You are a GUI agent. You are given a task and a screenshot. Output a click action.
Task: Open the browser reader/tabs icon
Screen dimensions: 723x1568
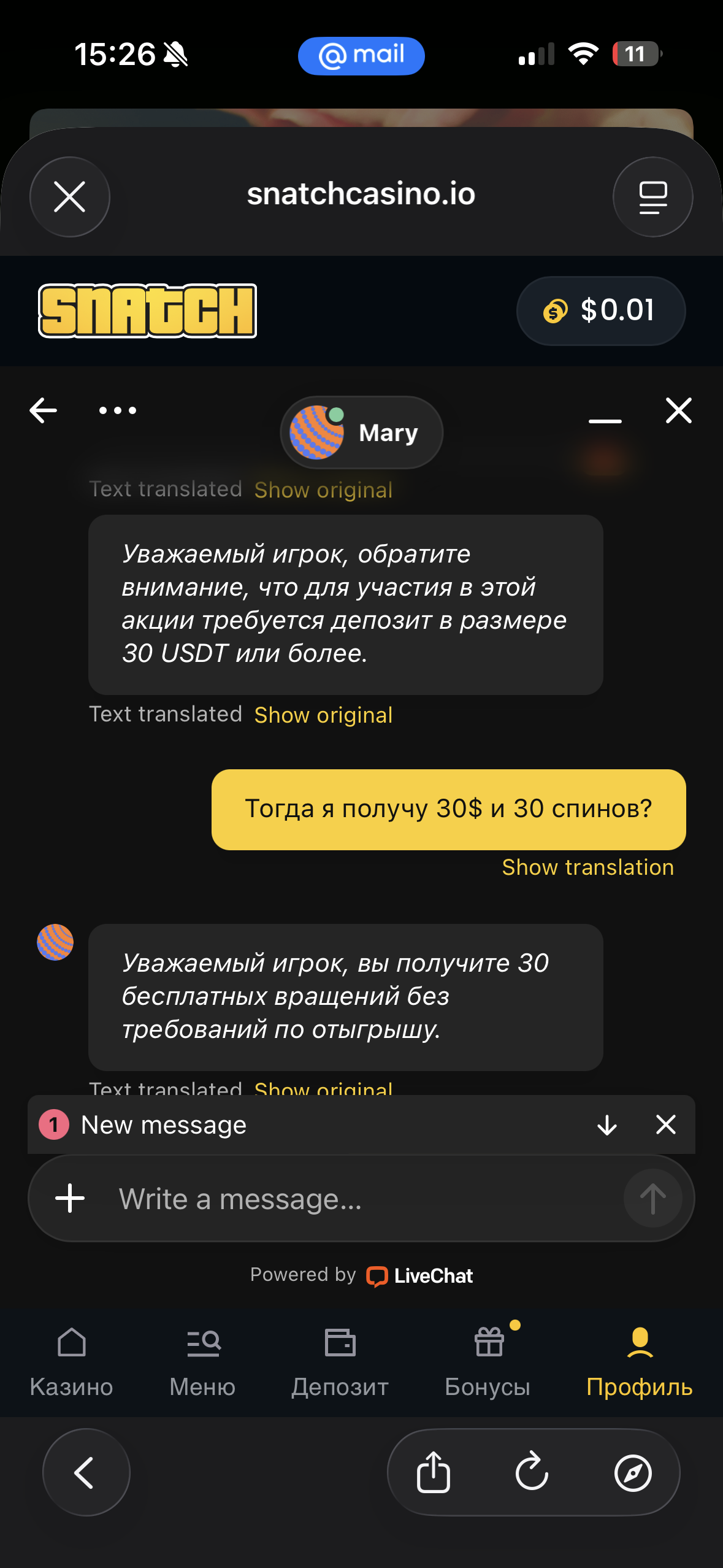click(652, 197)
